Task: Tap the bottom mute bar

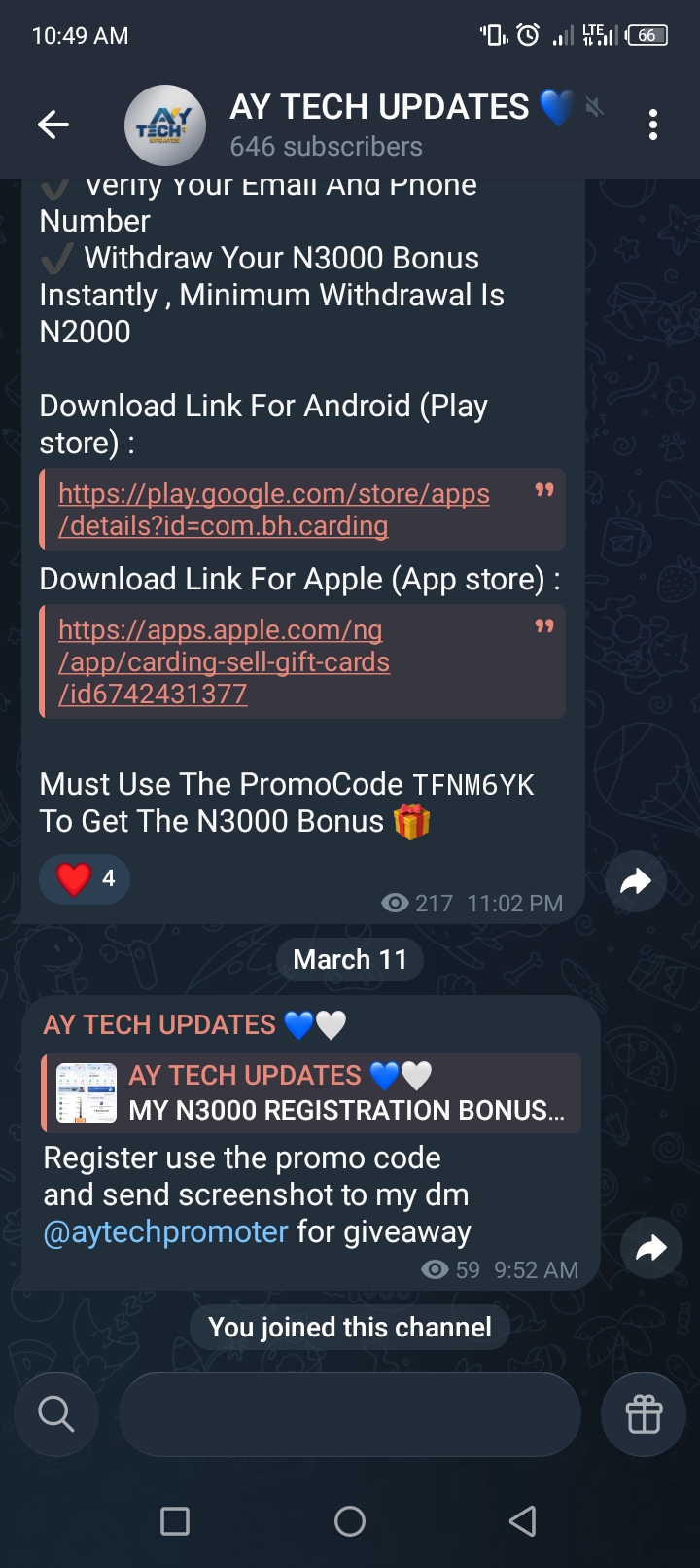Action: coord(350,1414)
